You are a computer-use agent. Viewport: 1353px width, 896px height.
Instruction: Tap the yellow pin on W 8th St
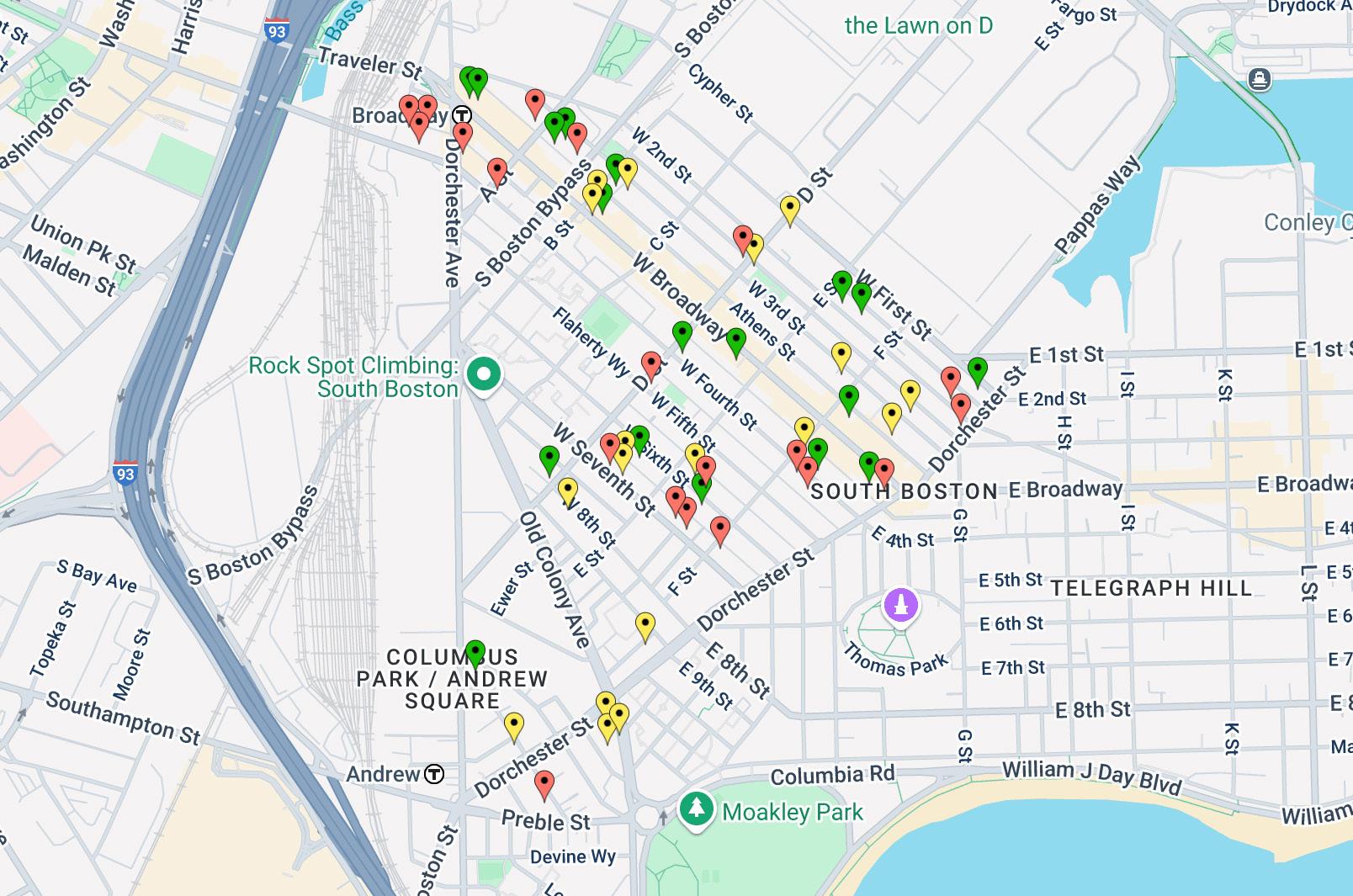568,490
